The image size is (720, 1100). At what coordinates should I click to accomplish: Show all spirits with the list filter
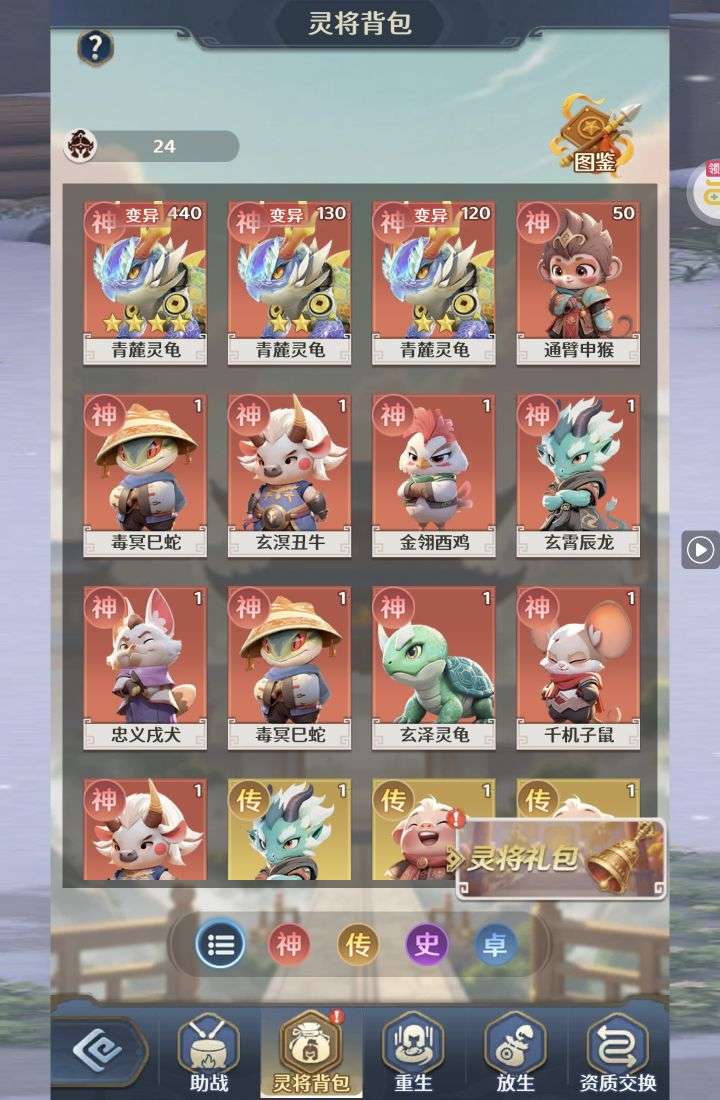coord(220,944)
